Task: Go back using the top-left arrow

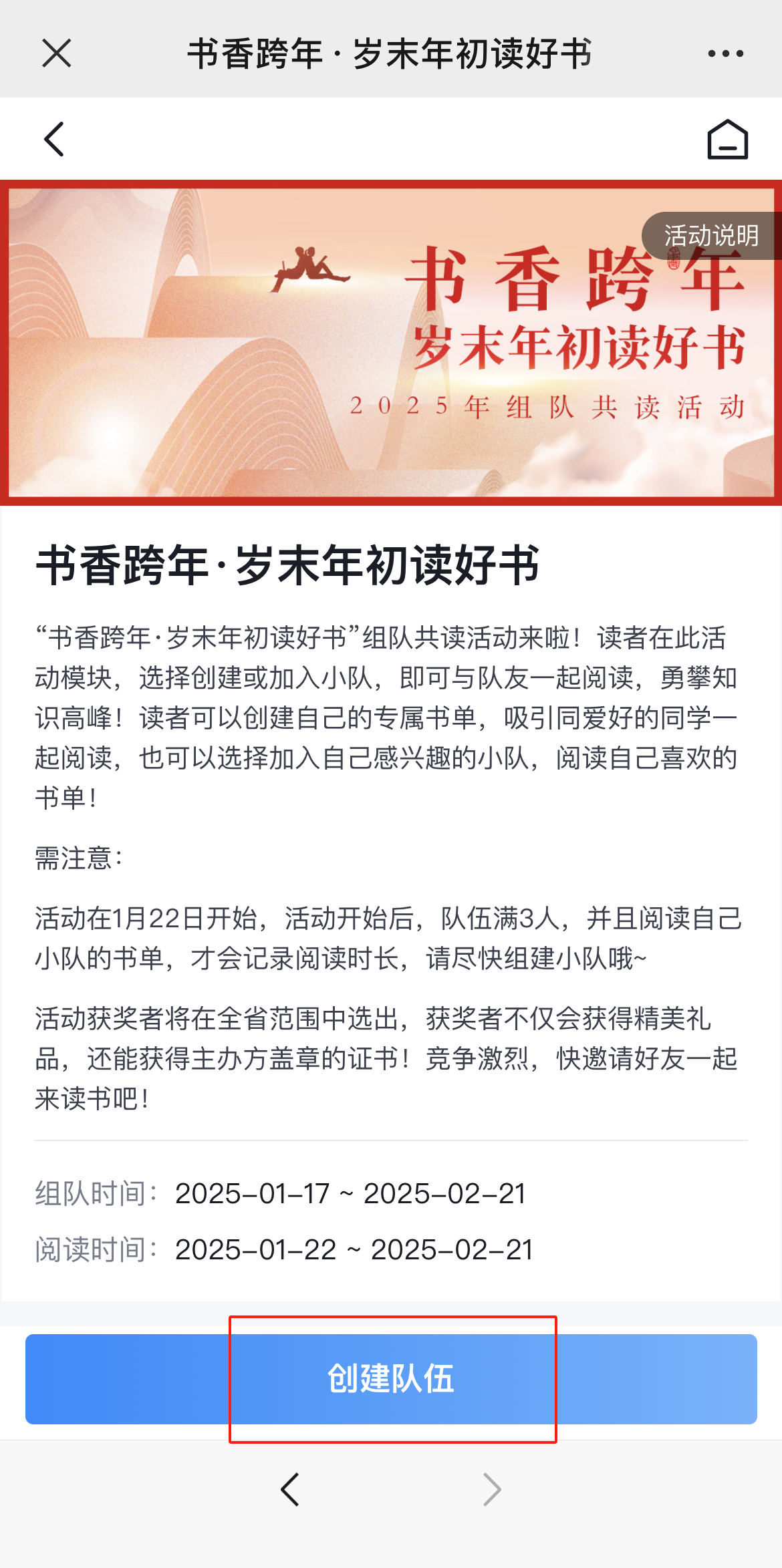Action: click(x=54, y=139)
